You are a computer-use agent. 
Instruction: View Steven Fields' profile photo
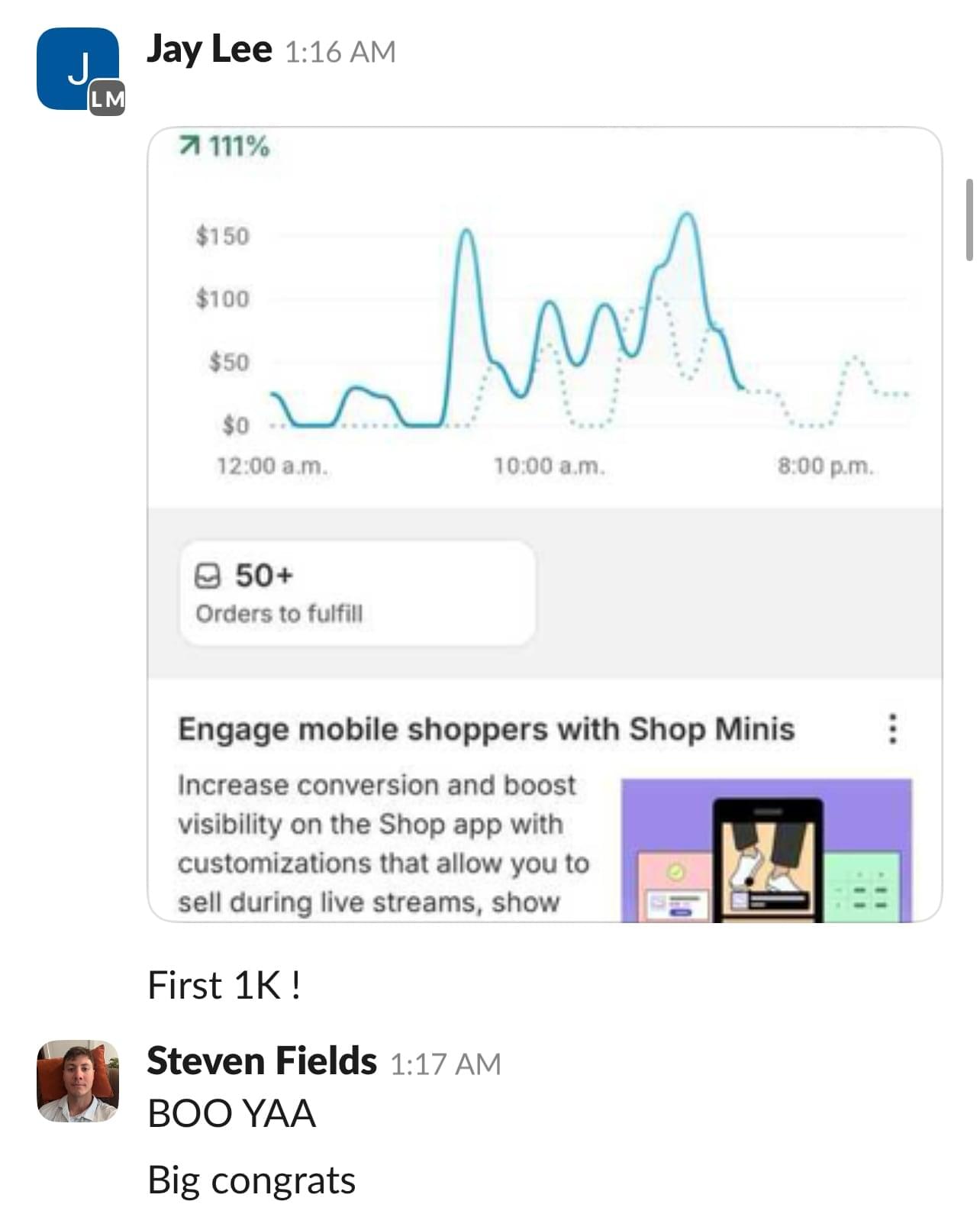point(77,1080)
